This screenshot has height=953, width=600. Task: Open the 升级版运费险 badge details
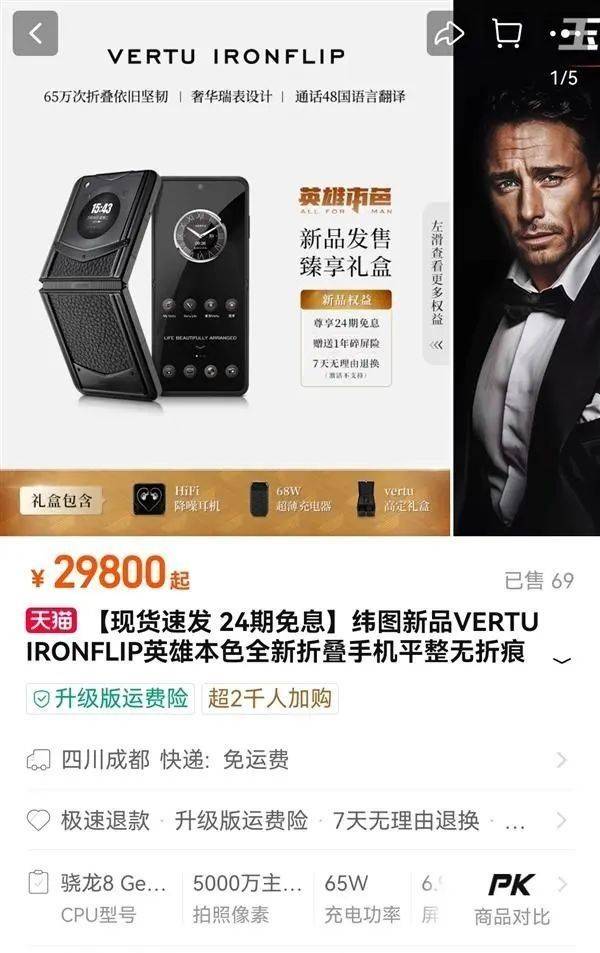110,698
